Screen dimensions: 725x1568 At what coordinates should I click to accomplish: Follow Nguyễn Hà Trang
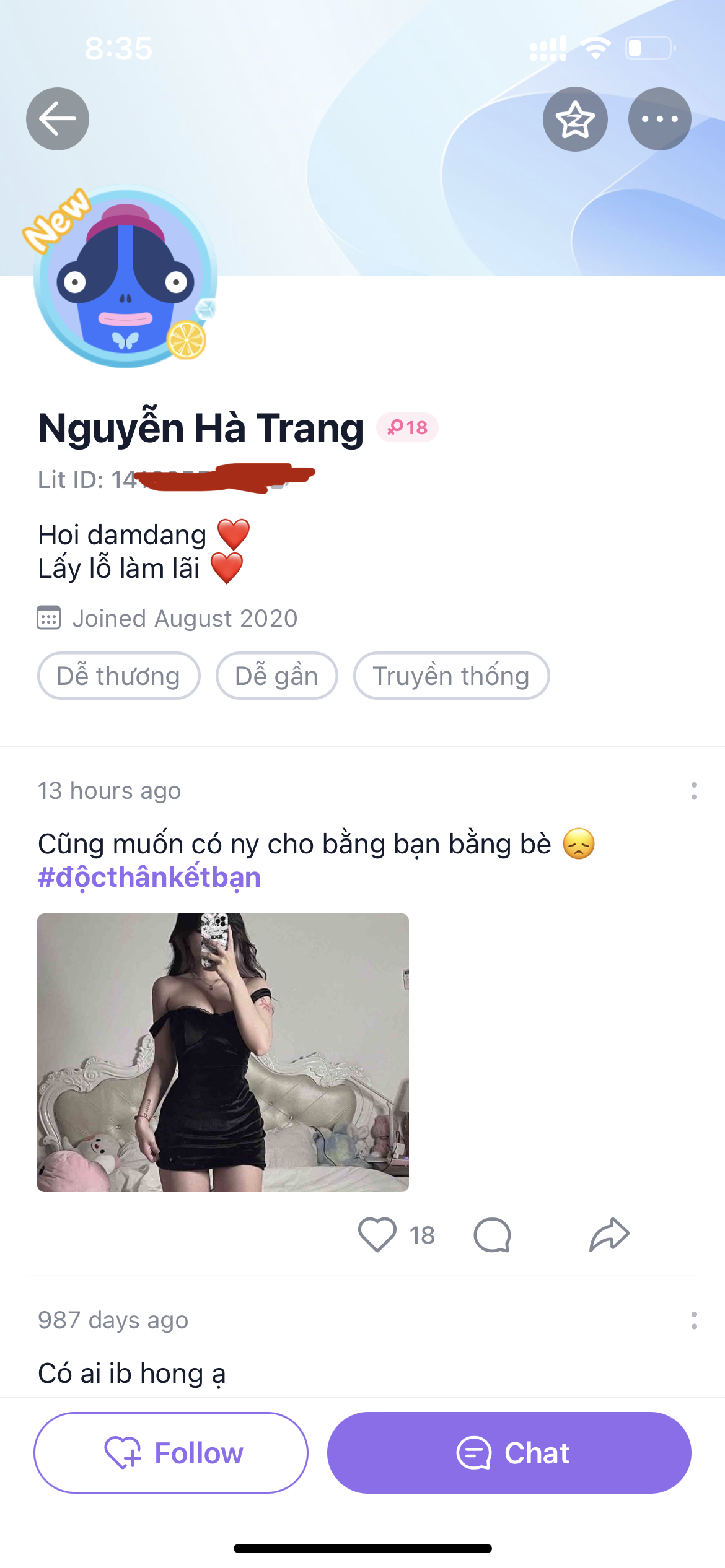171,1452
